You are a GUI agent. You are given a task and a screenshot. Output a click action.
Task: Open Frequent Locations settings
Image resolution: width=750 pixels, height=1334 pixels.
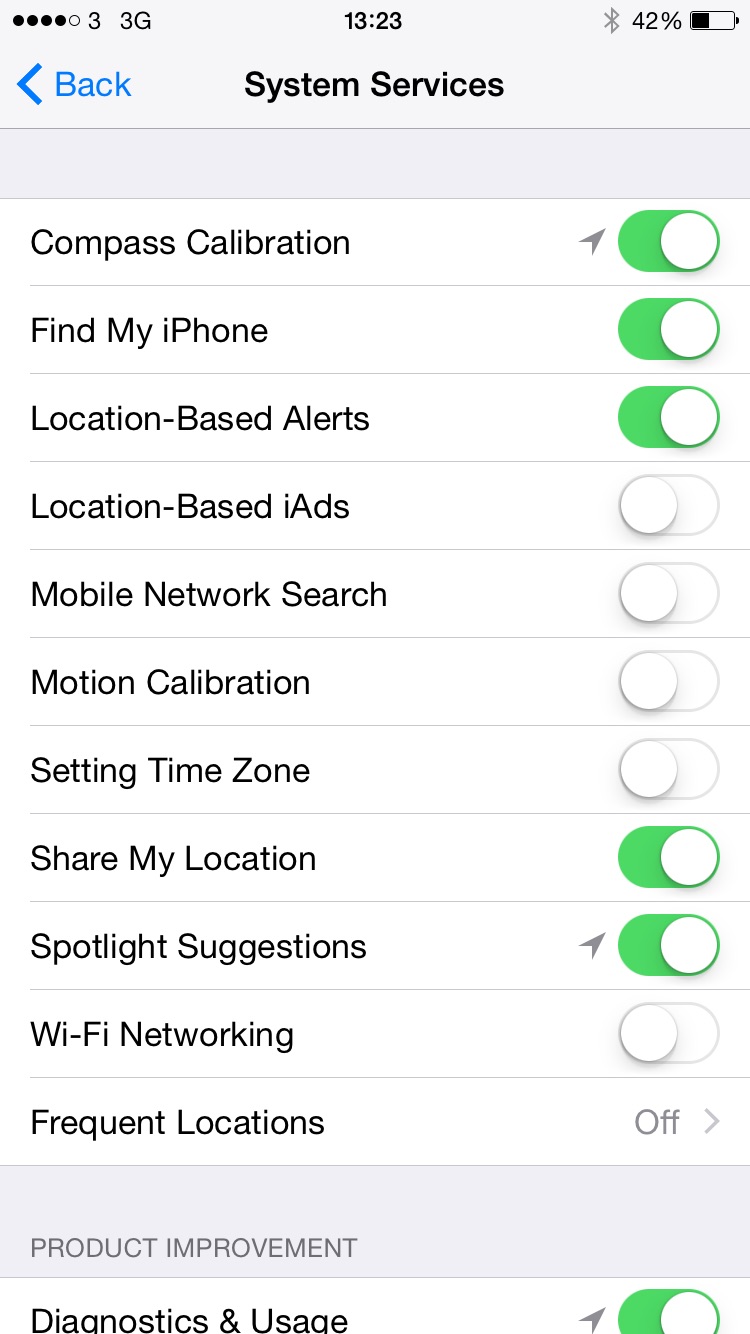tap(375, 1122)
